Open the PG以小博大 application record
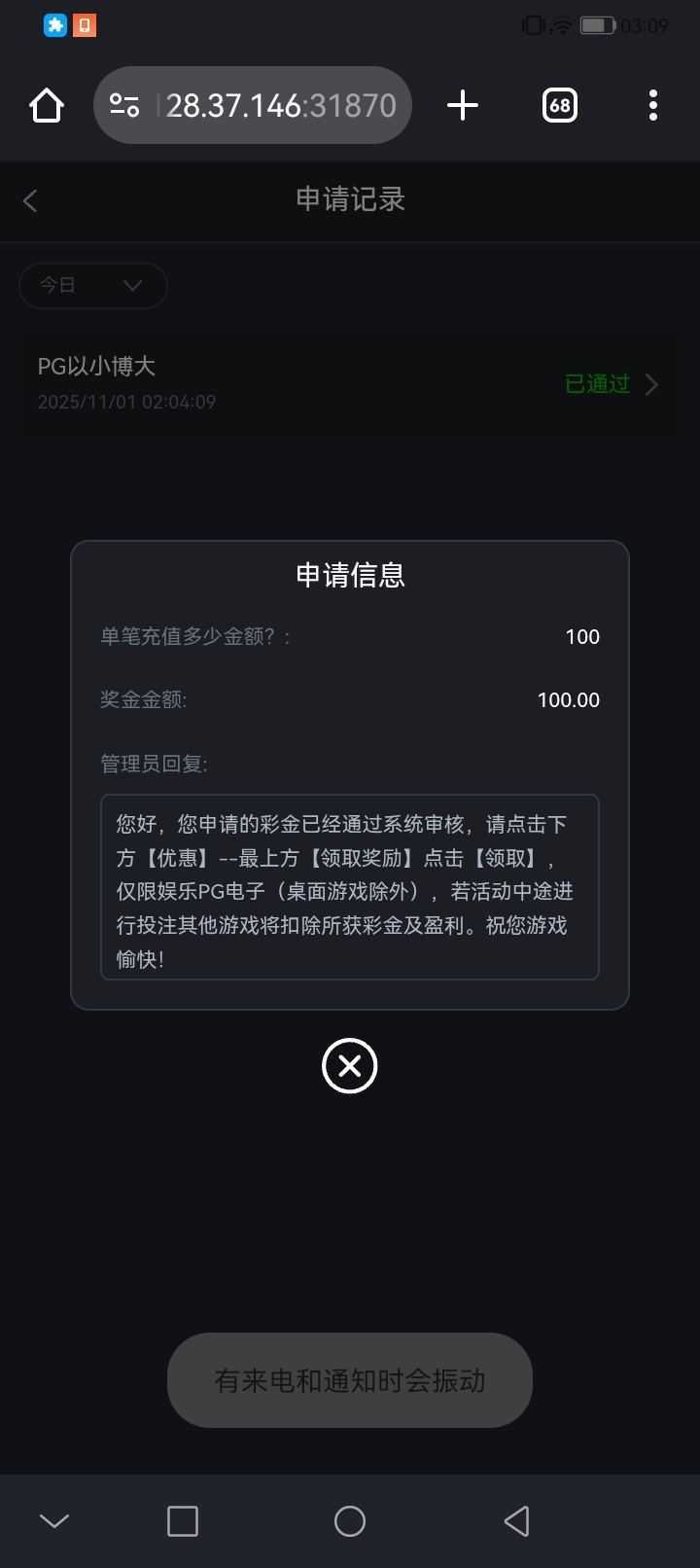Screen dimensions: 700x1568 pyautogui.click(x=350, y=383)
